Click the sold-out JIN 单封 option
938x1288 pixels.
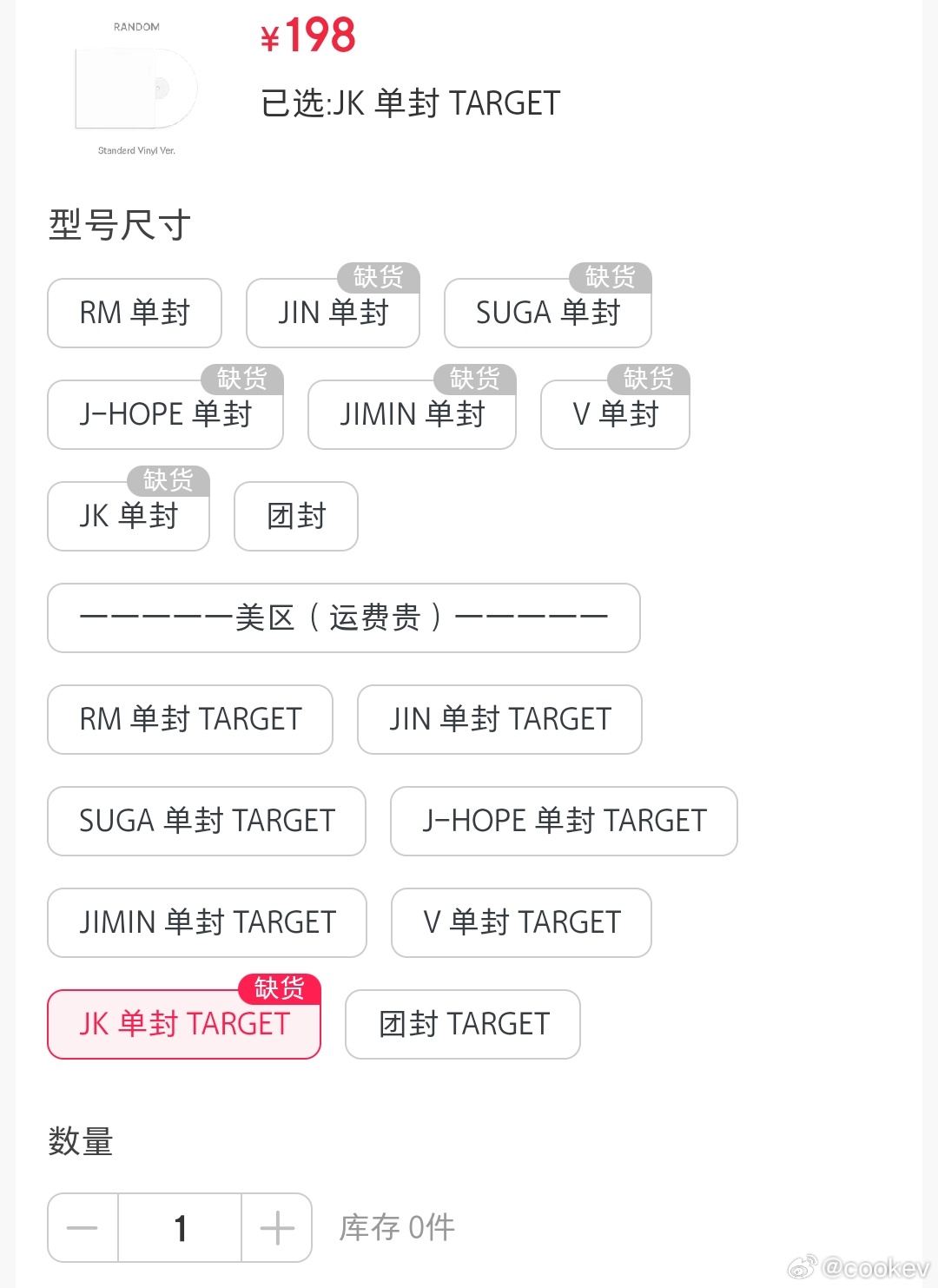click(x=333, y=313)
